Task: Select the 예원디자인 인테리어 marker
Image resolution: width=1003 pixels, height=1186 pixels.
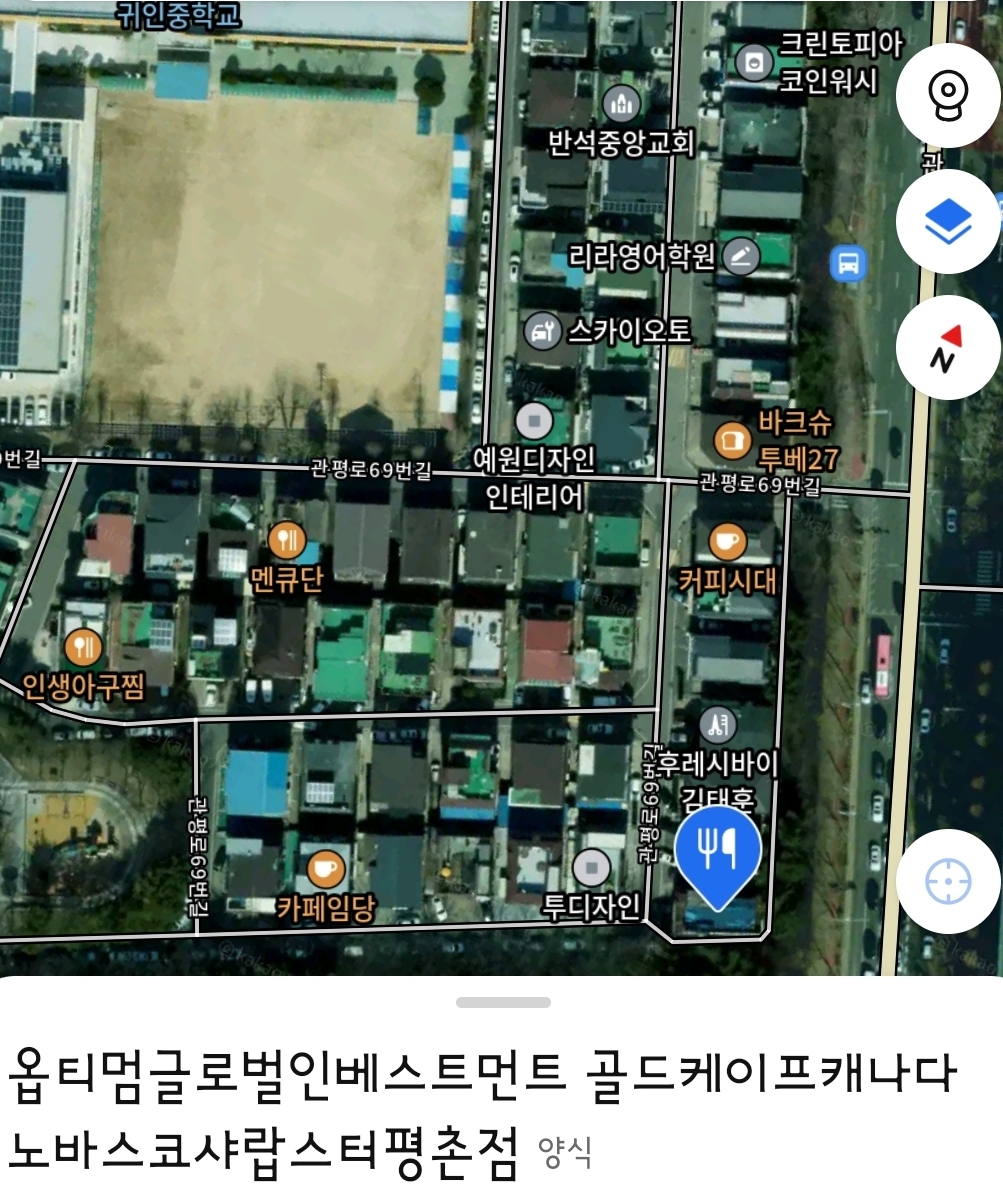Action: pos(534,421)
